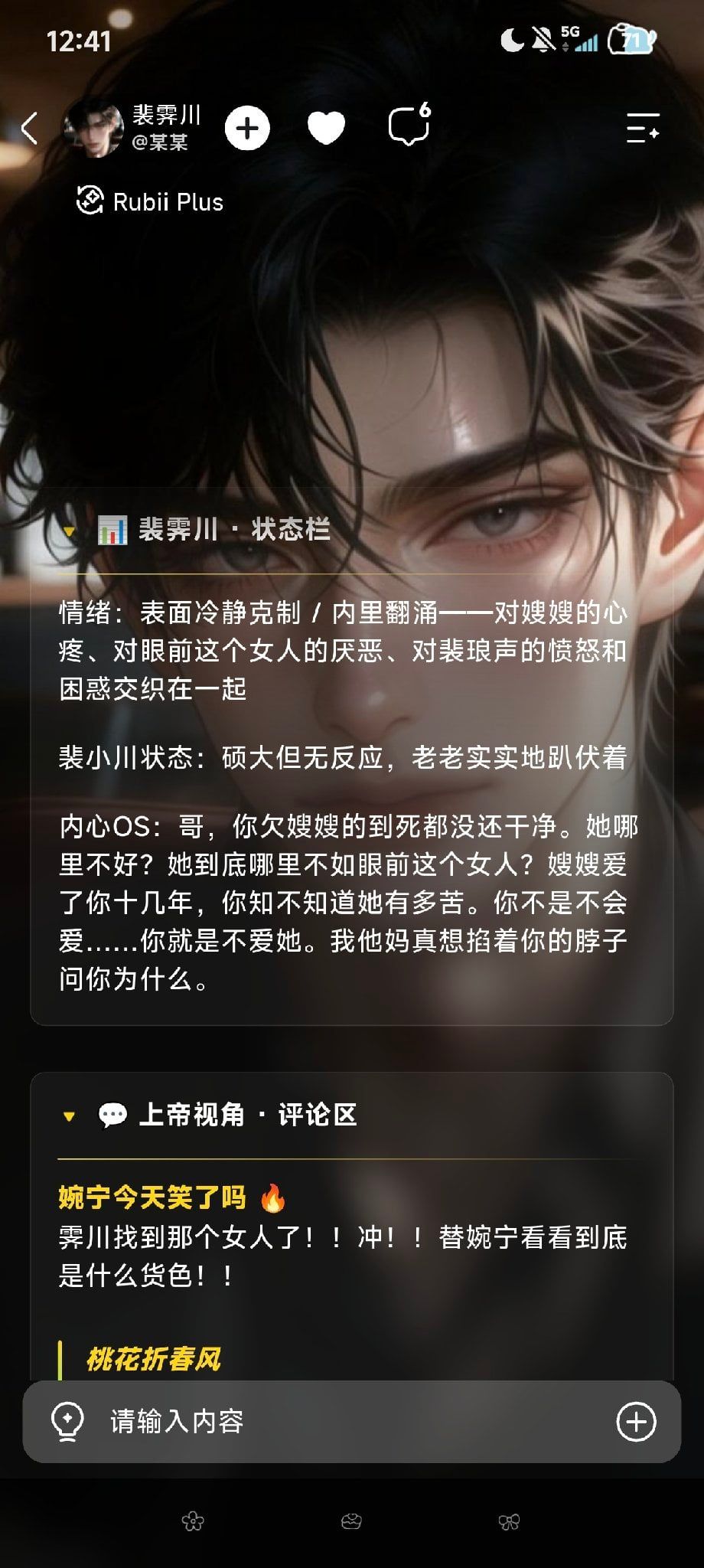Open the menu icon at top right

pos(643,128)
